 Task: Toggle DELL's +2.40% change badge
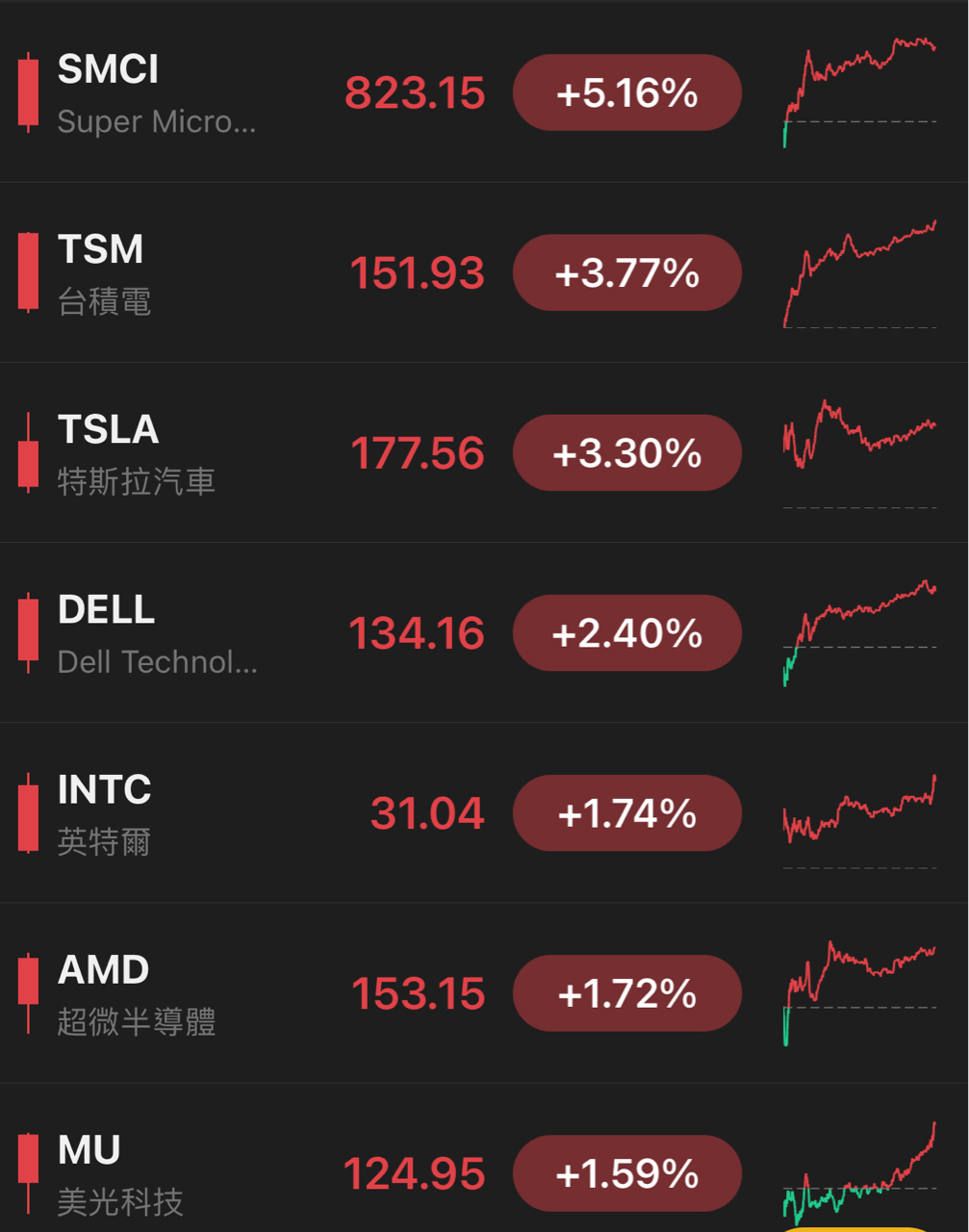click(x=626, y=633)
